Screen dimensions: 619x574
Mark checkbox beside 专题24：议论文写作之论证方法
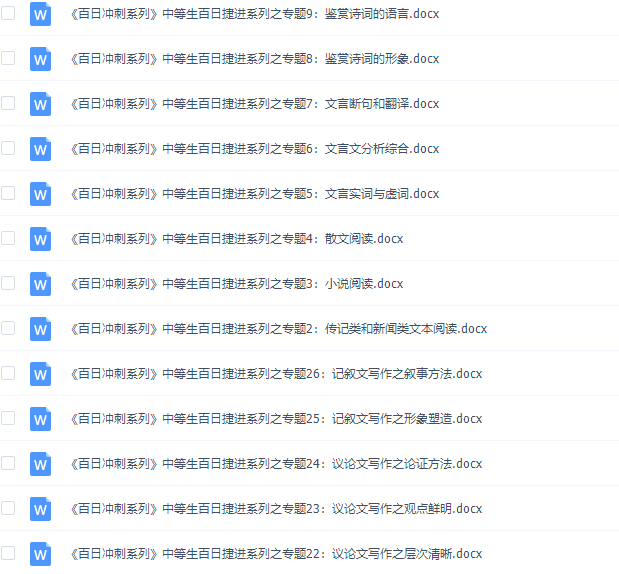tap(8, 463)
